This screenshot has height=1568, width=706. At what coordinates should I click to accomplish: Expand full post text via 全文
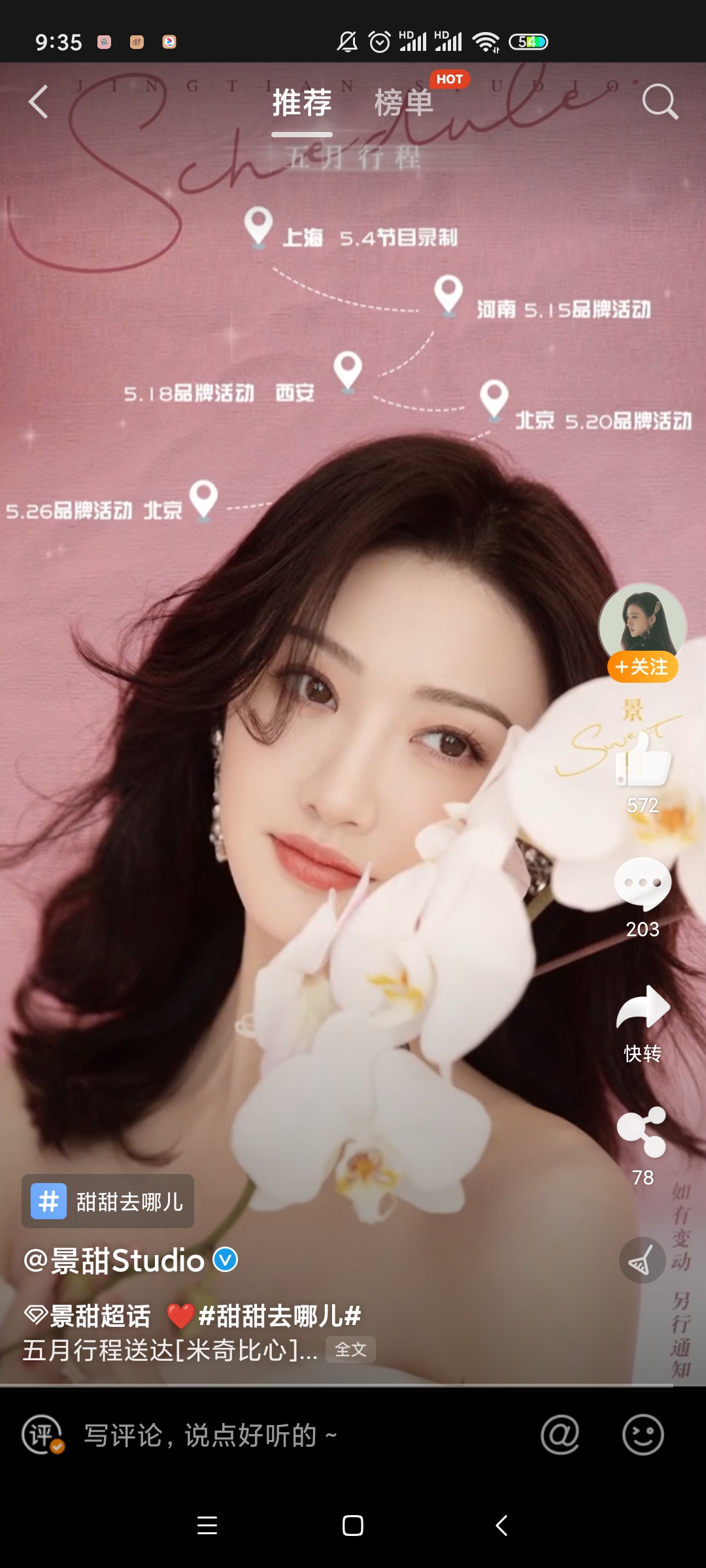350,1348
